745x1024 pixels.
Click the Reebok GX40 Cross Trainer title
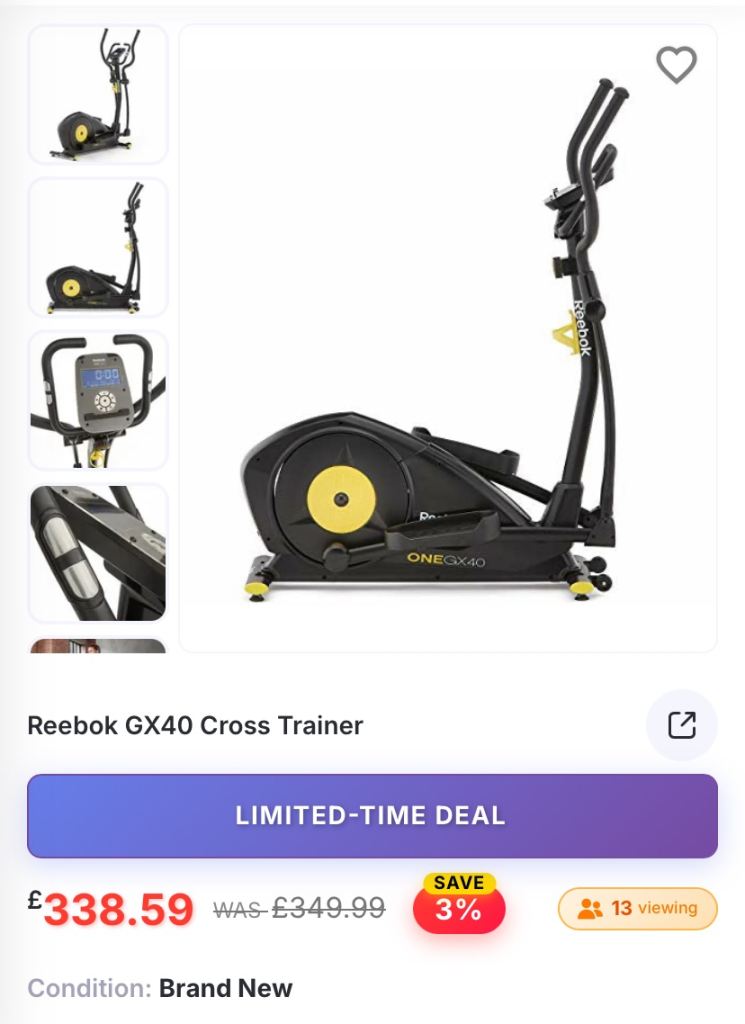(196, 725)
